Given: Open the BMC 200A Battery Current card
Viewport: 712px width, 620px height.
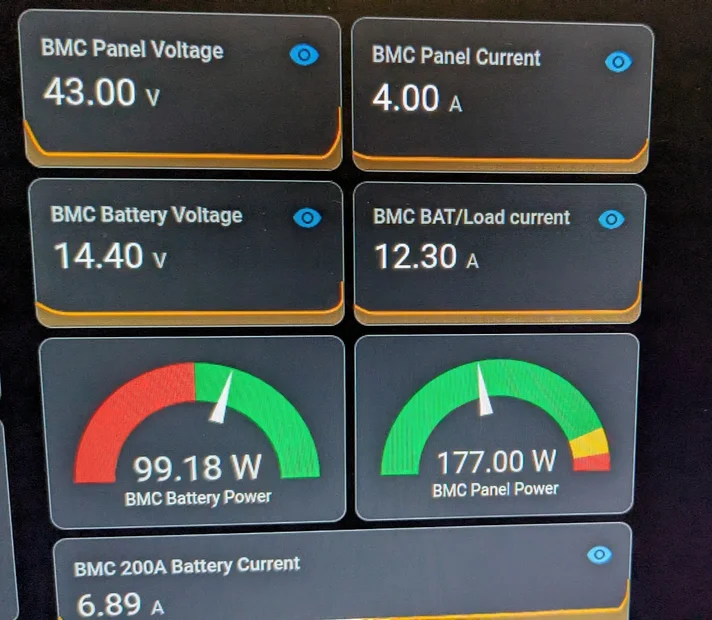Looking at the screenshot, I should tap(340, 580).
